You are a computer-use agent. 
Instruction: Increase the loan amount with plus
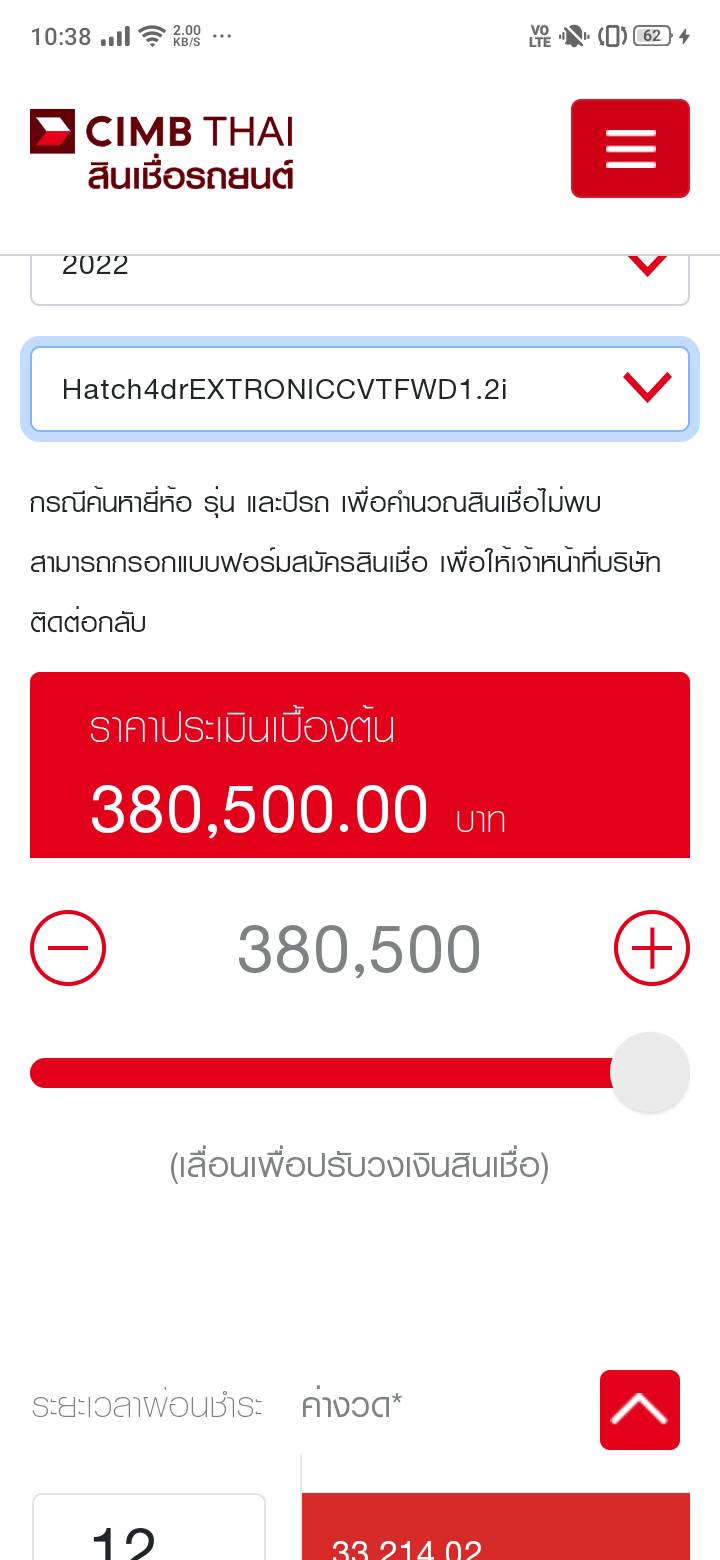point(651,948)
